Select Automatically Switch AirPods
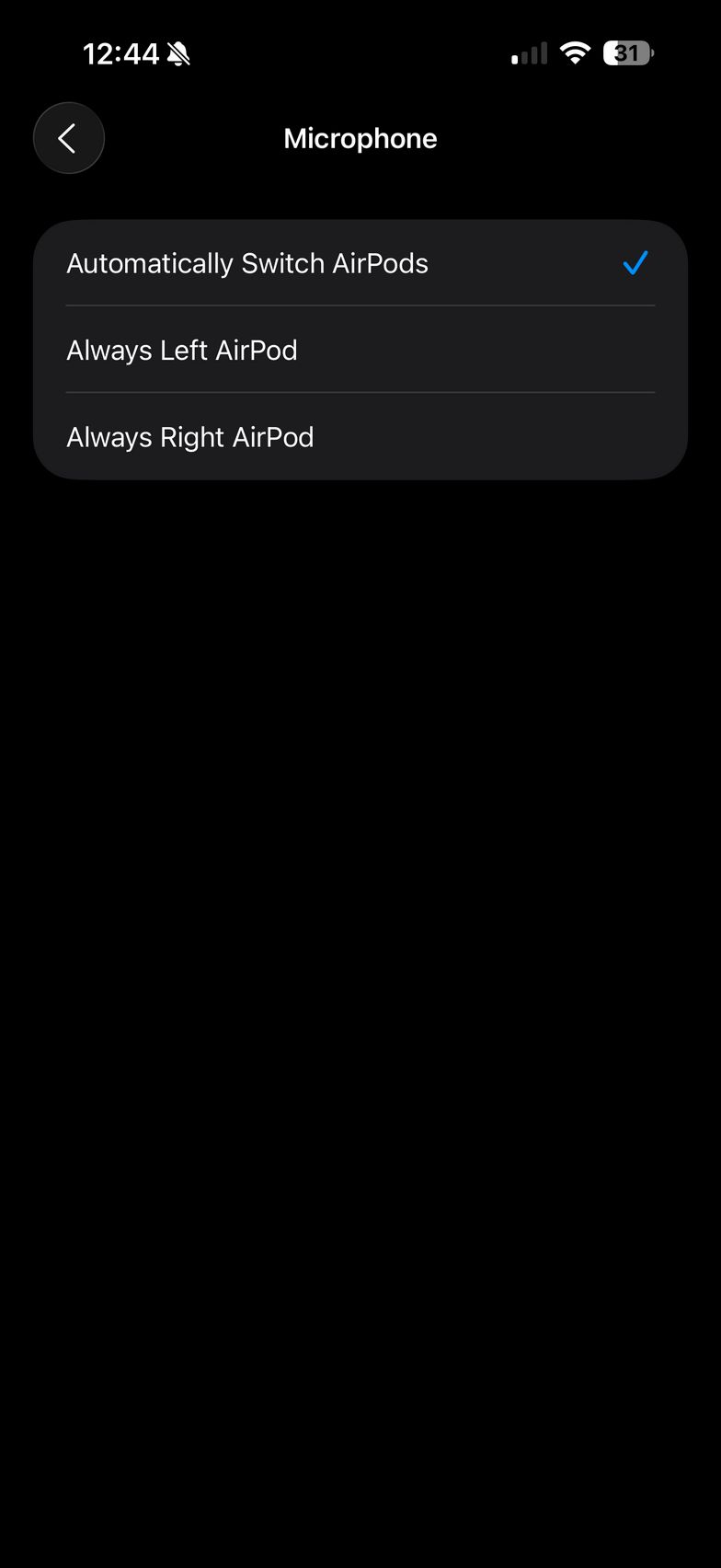This screenshot has height=1568, width=721. coord(359,263)
